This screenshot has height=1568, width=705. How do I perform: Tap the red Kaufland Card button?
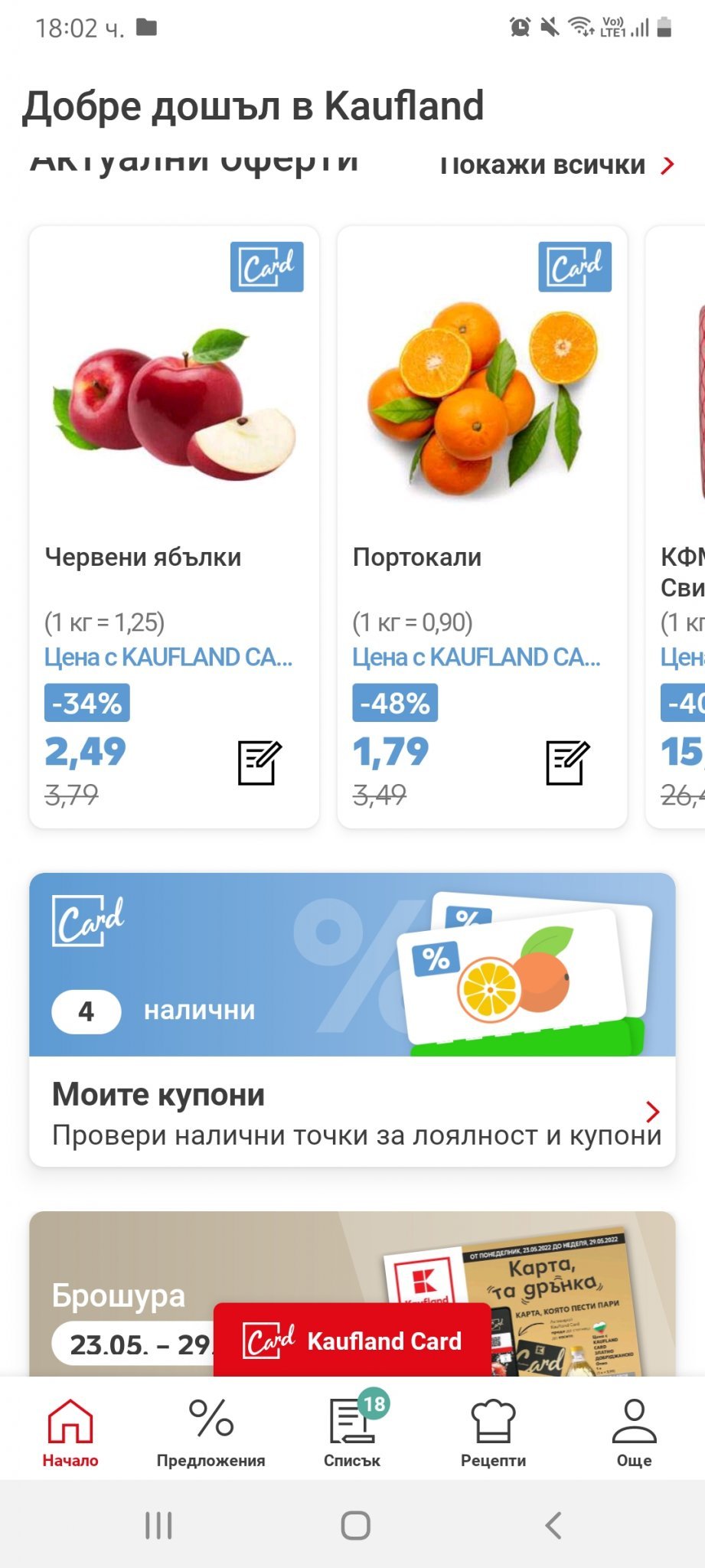tap(352, 1341)
